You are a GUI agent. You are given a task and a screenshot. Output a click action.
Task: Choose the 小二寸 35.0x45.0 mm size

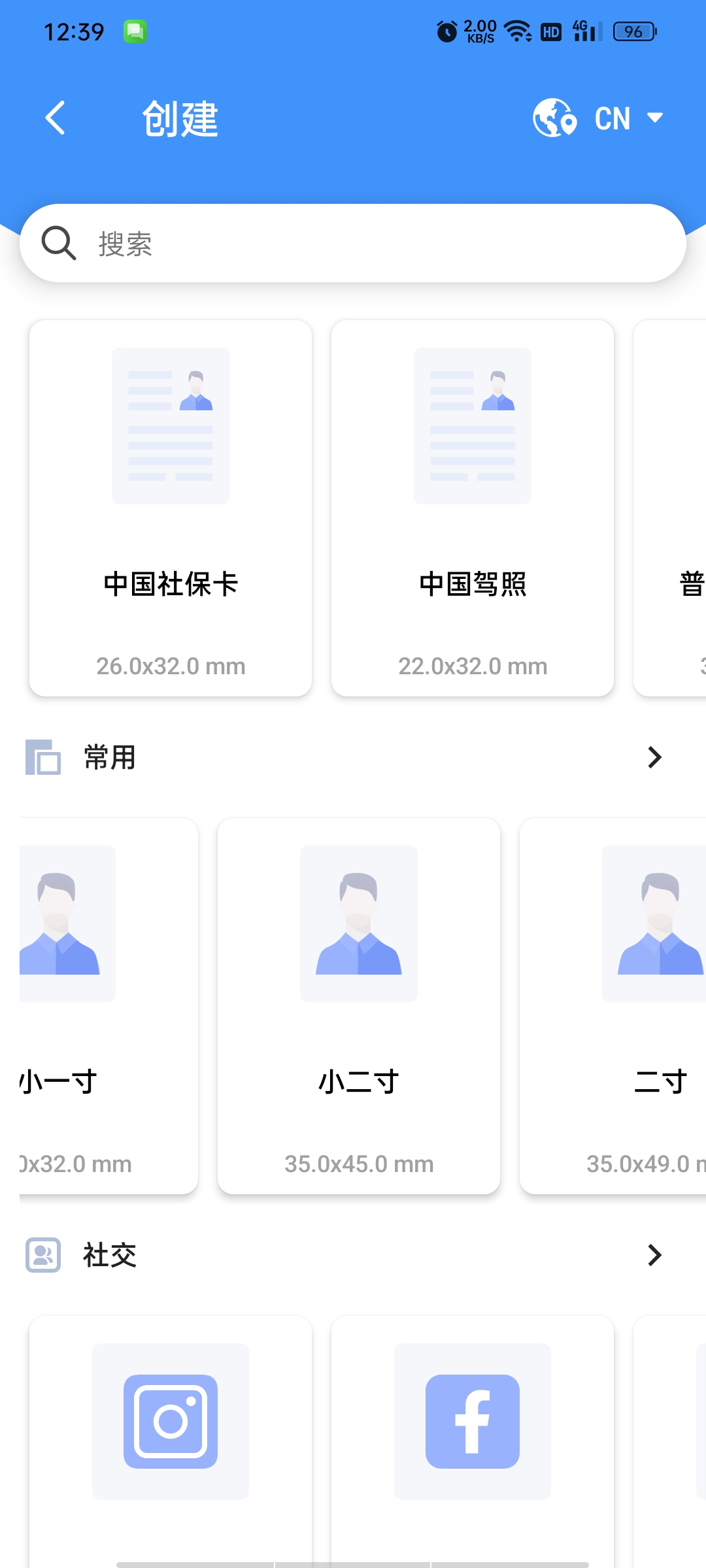pyautogui.click(x=359, y=1006)
